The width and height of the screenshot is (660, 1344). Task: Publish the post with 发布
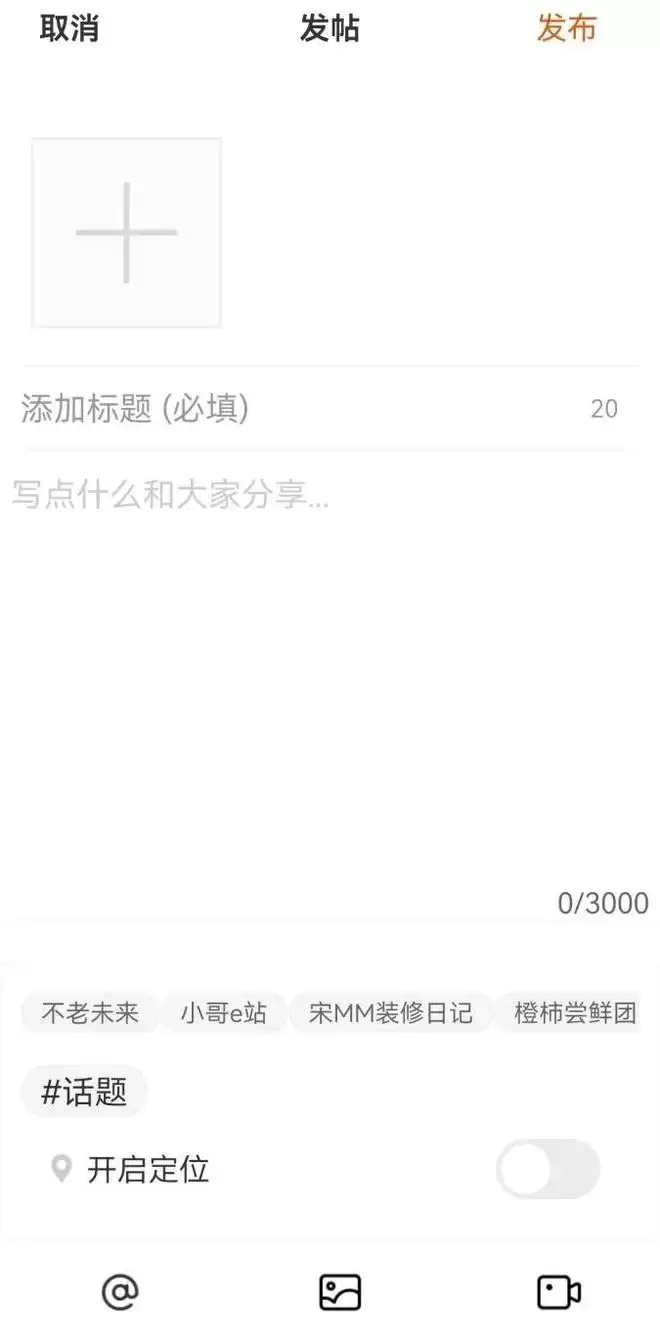coord(566,28)
